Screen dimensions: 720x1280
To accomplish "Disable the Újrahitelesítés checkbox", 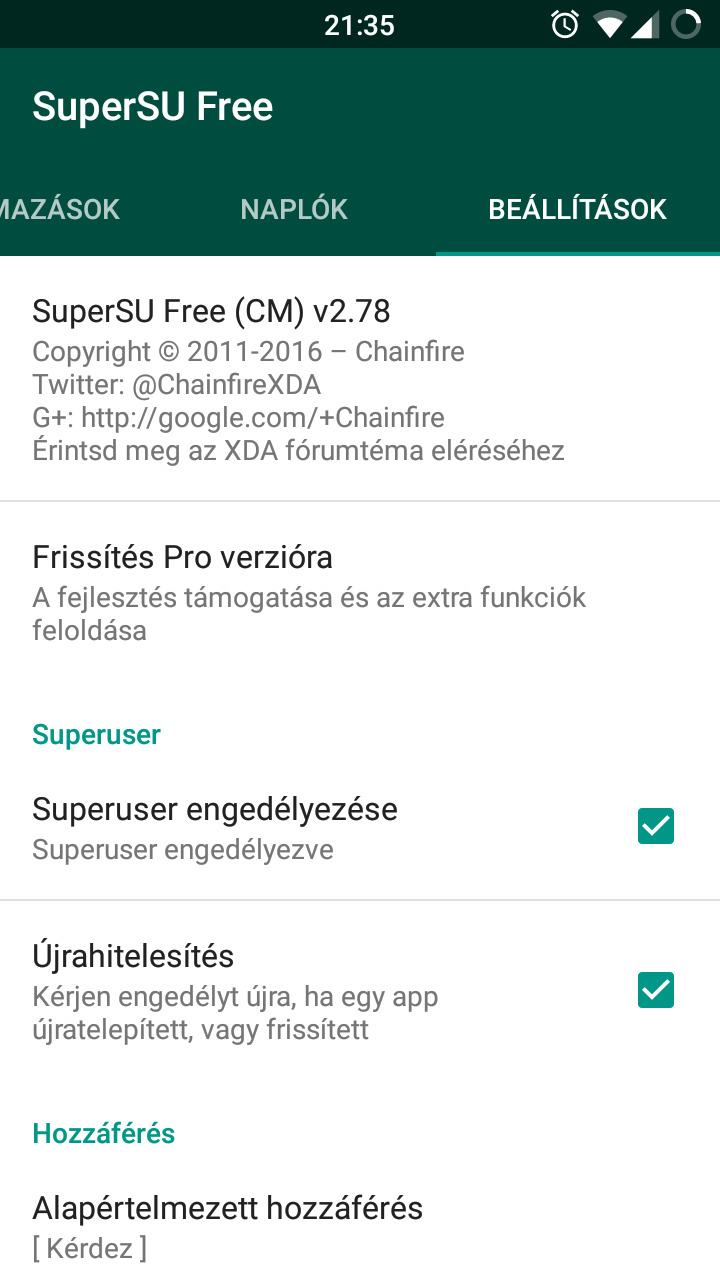I will pos(656,990).
